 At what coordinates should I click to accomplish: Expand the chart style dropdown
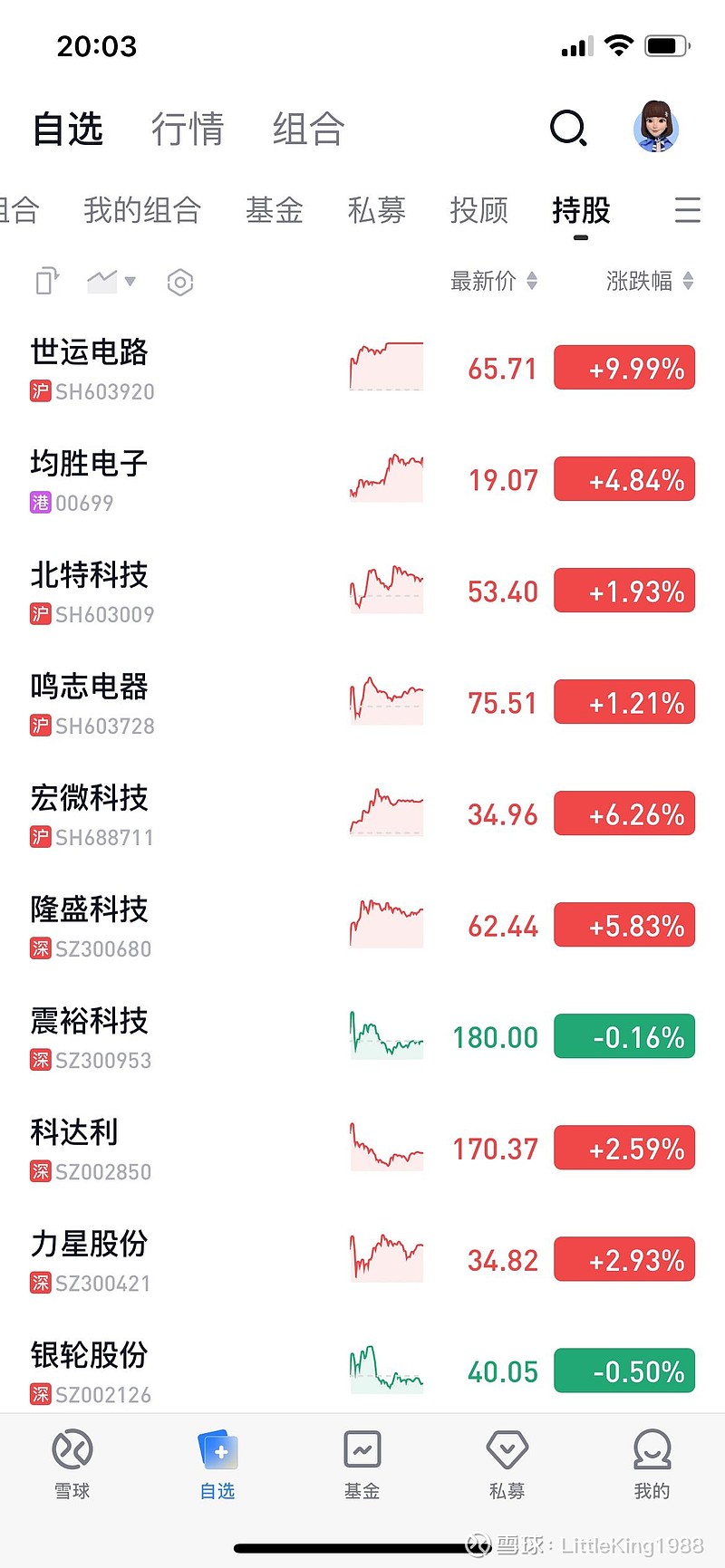click(111, 281)
